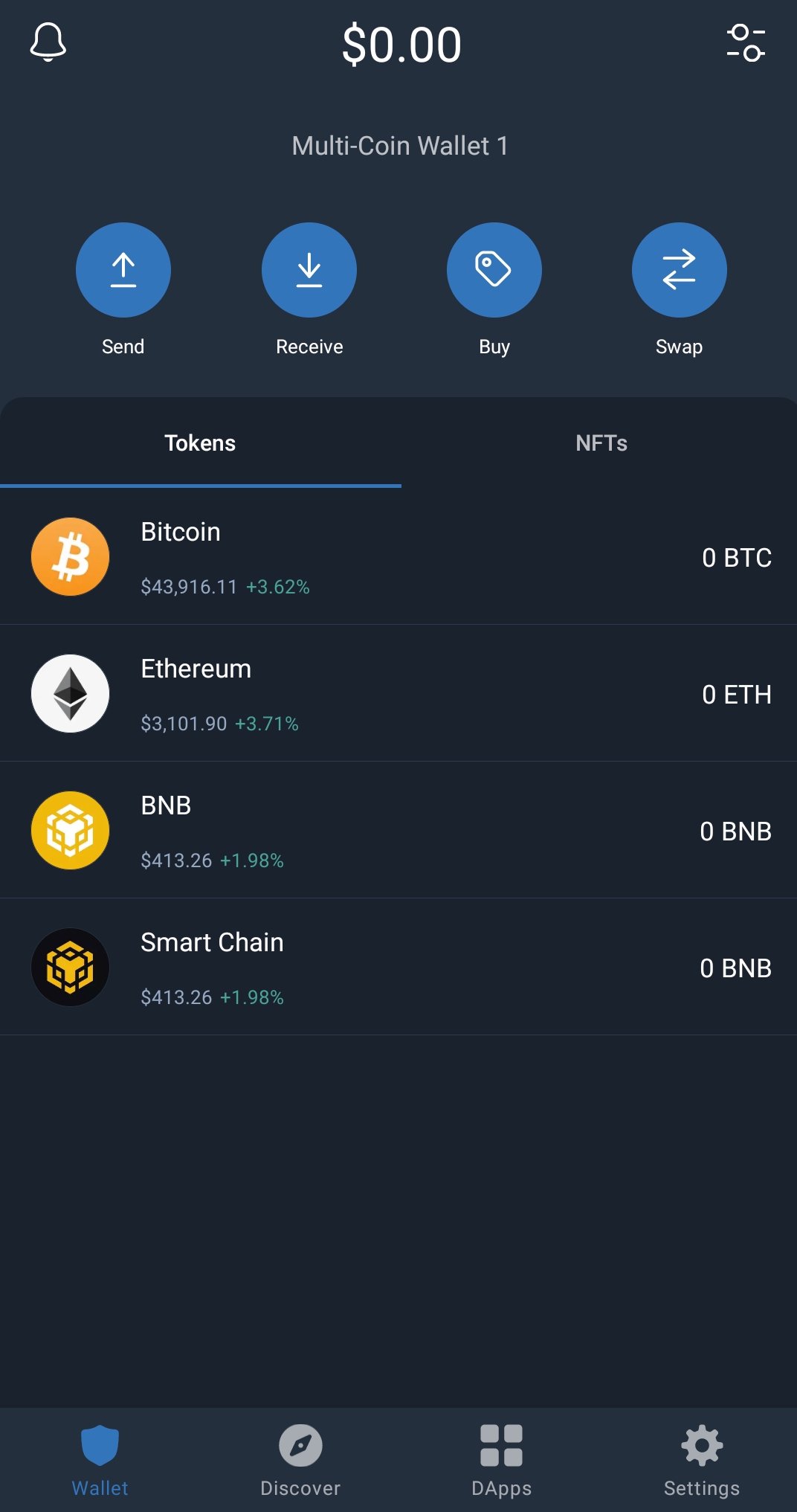Tap the Smart Chain token logo
The height and width of the screenshot is (1512, 797).
(x=70, y=967)
